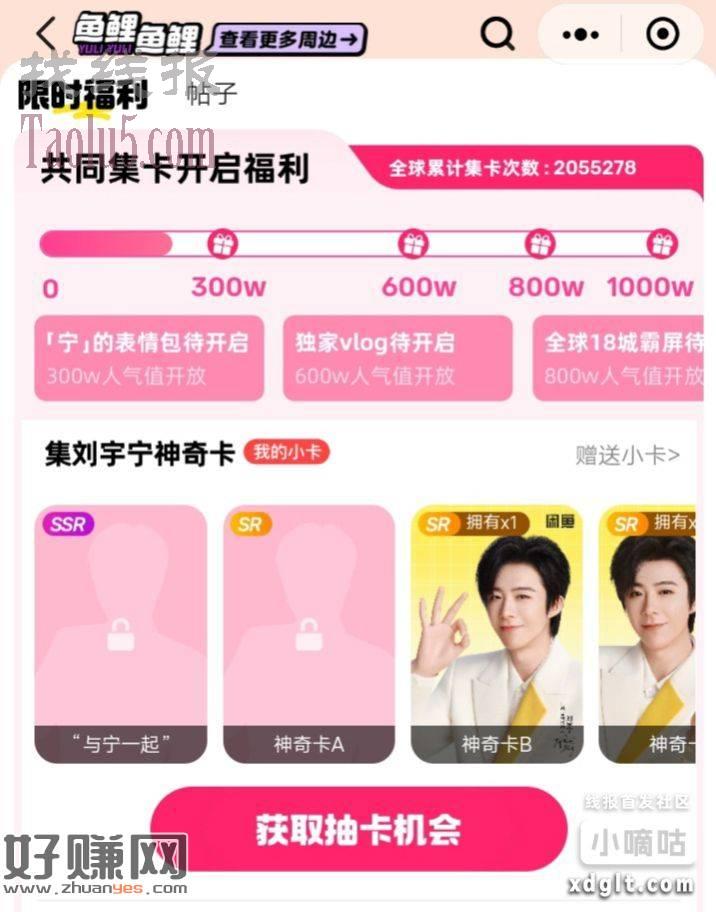Tap the 800w gift reward marker
This screenshot has height=912, width=716.
541,243
